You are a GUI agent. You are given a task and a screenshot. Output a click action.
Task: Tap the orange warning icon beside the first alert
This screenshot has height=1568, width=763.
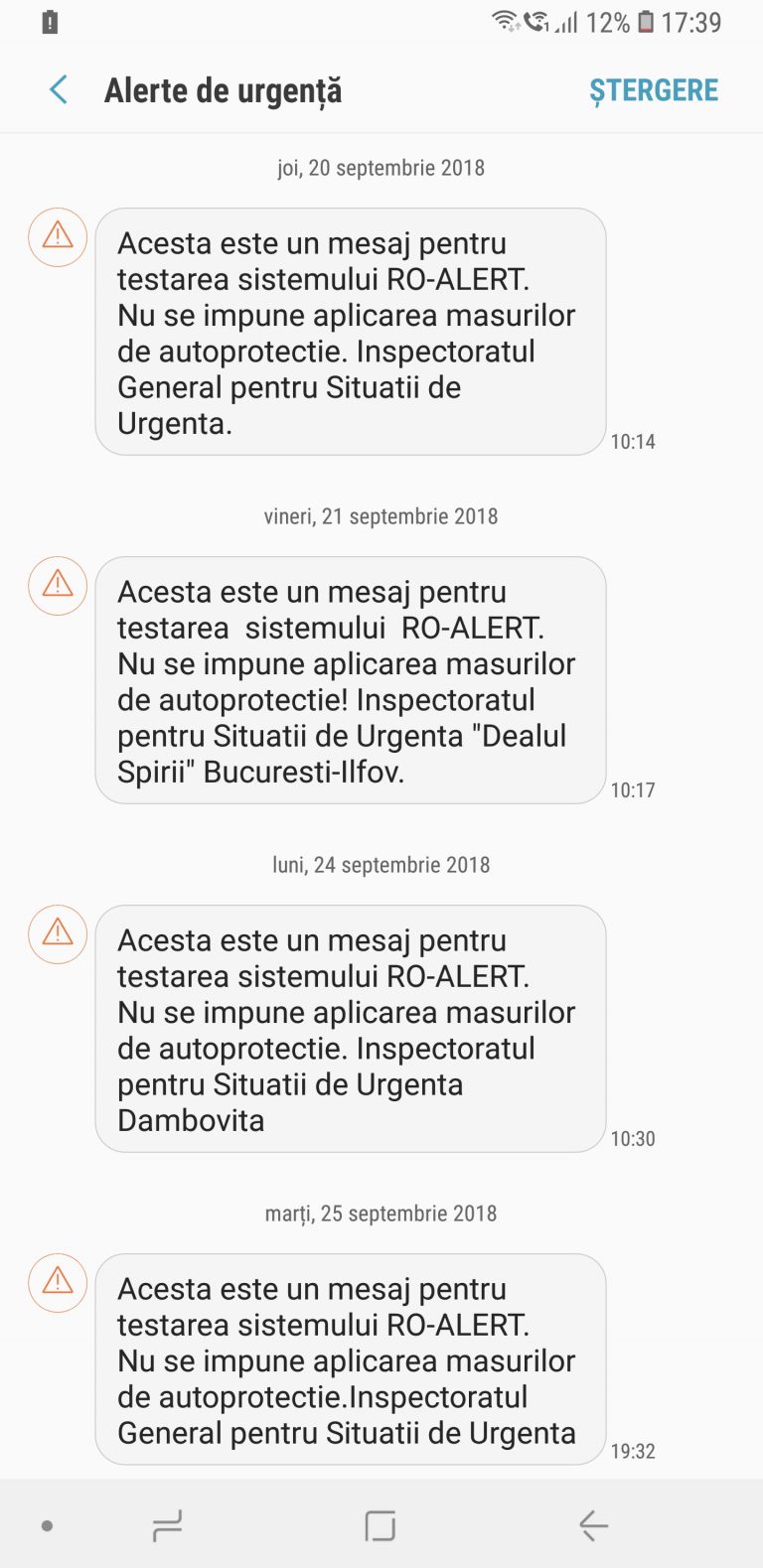57,236
